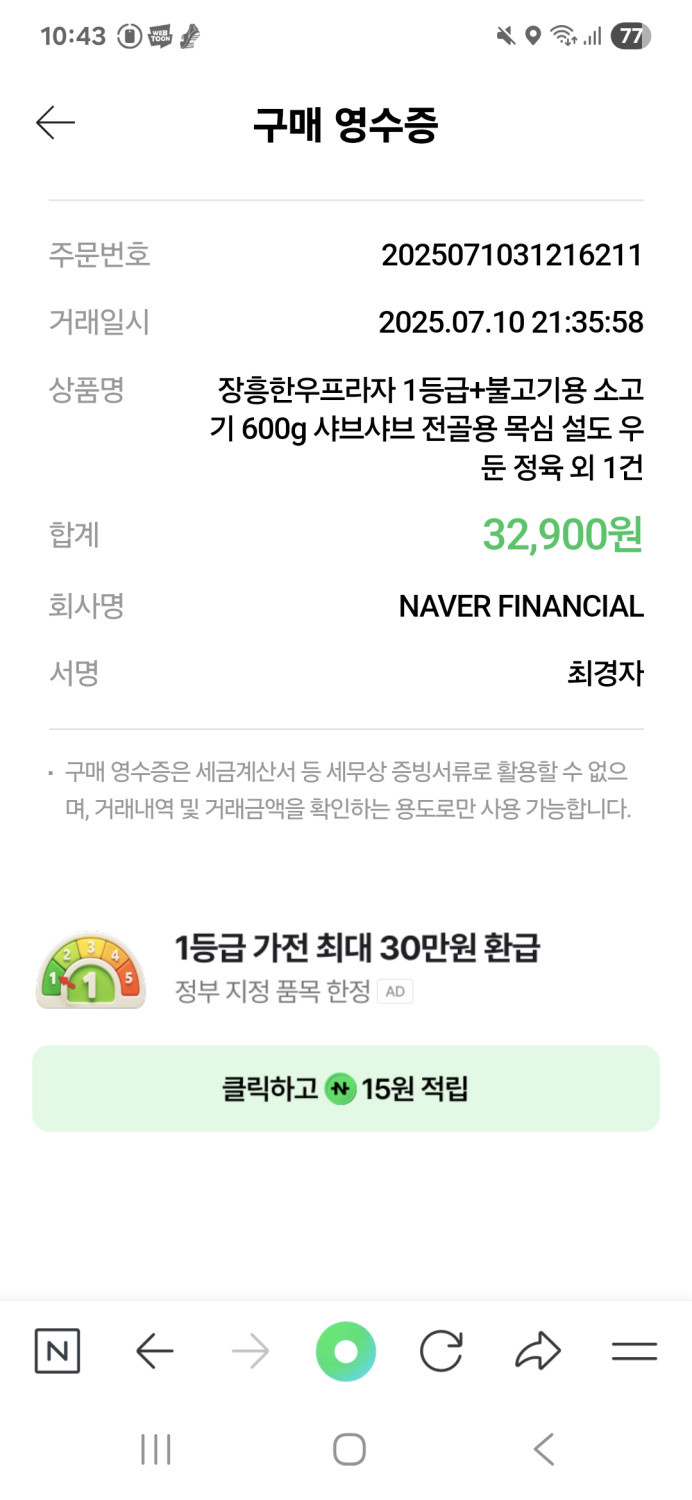692x1500 pixels.
Task: Go to the system home screen
Action: [x=348, y=1448]
